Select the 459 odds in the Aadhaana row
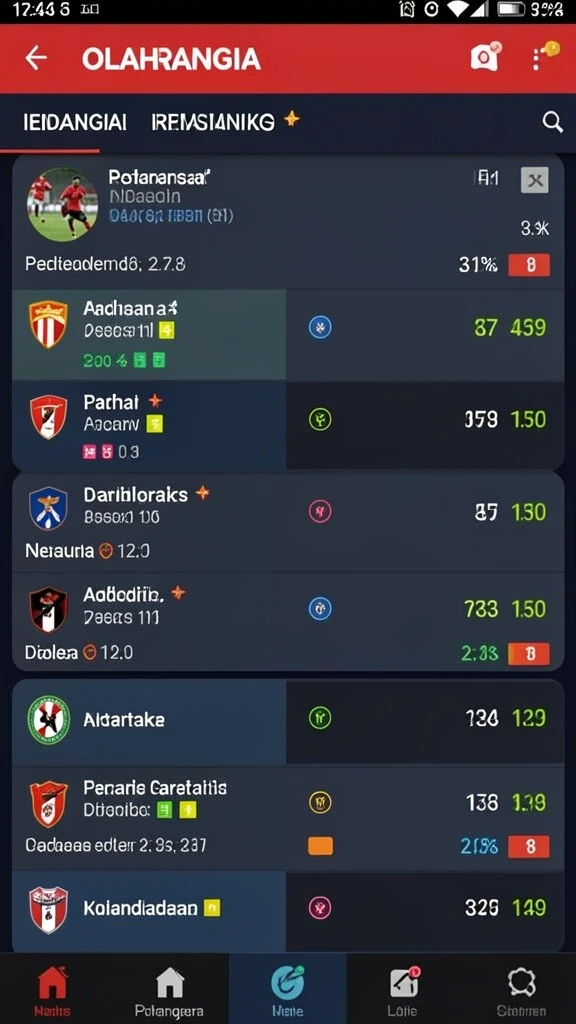Viewport: 576px width, 1024px height. (528, 327)
